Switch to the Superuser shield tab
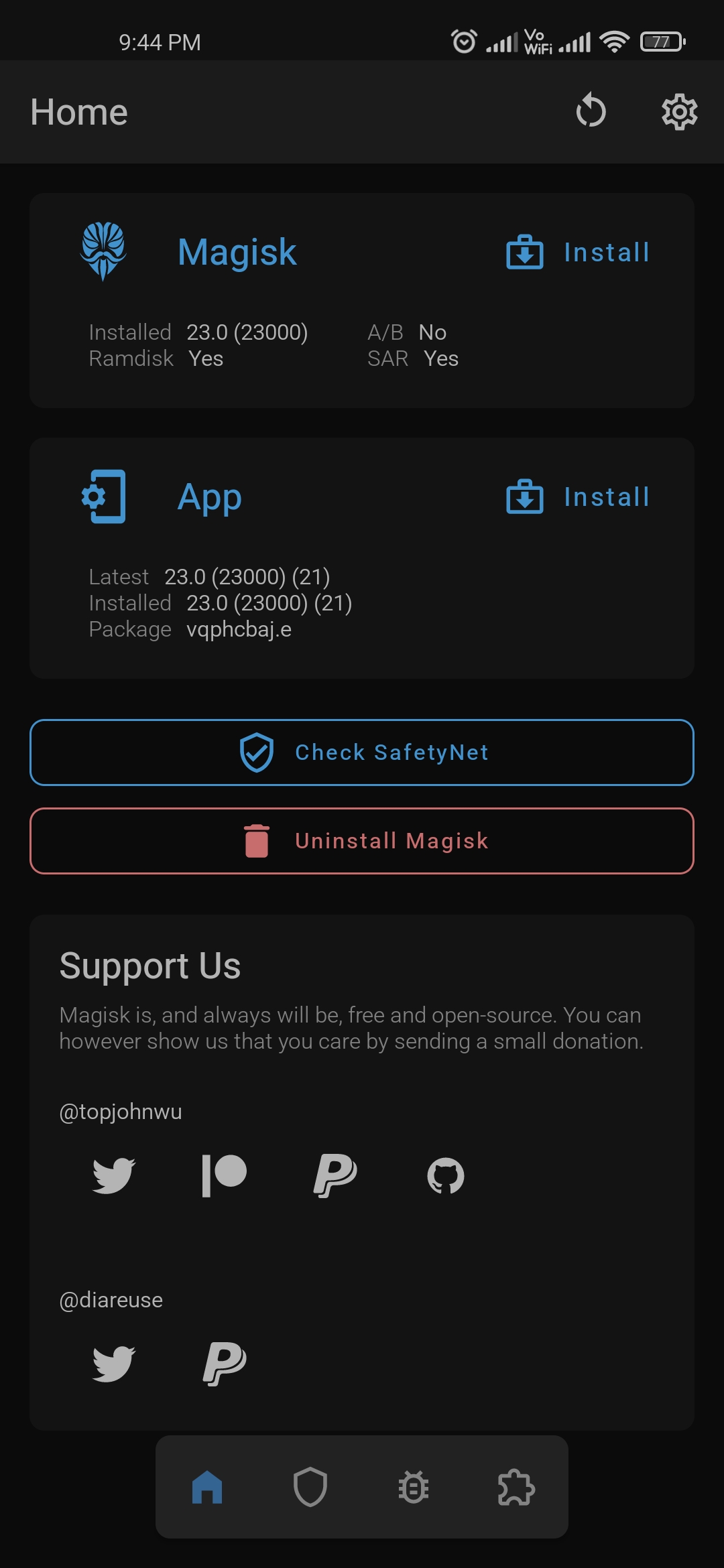This screenshot has height=1568, width=724. pyautogui.click(x=310, y=1487)
